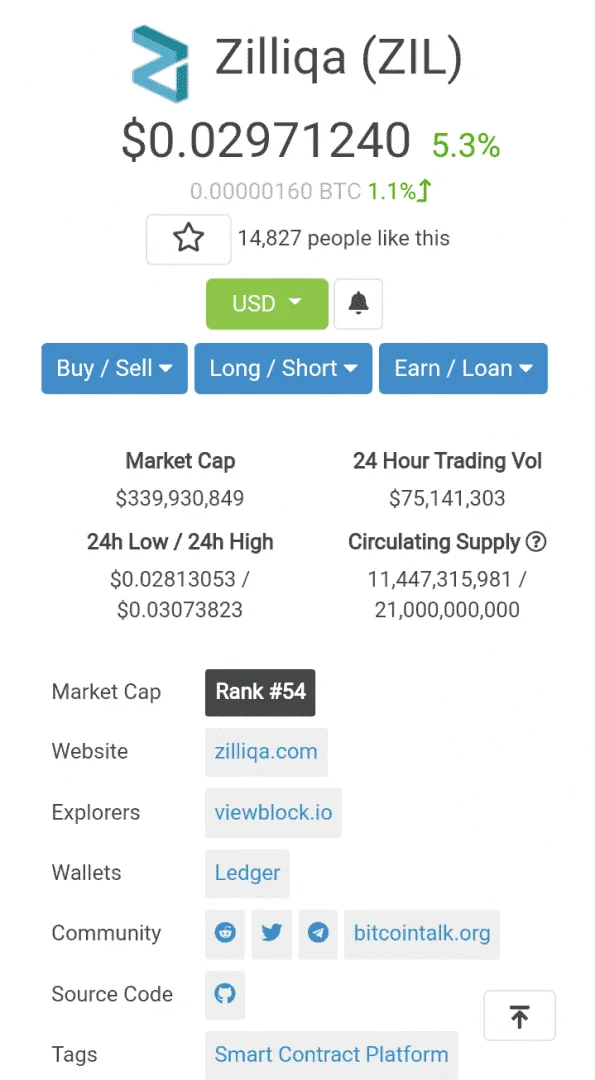595x1080 pixels.
Task: Open the USD currency dropdown
Action: click(x=267, y=304)
